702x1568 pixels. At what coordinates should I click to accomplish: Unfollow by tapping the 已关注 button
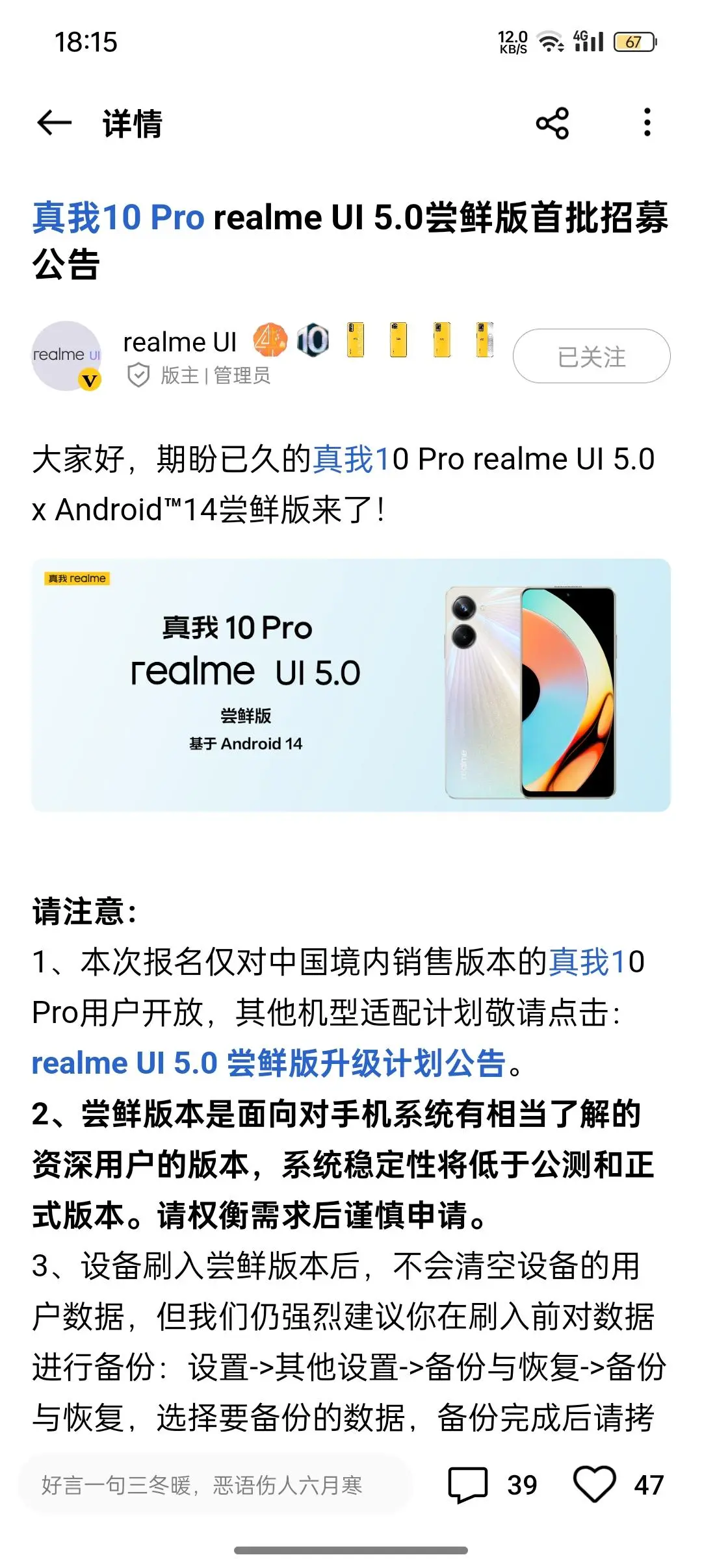pyautogui.click(x=590, y=355)
